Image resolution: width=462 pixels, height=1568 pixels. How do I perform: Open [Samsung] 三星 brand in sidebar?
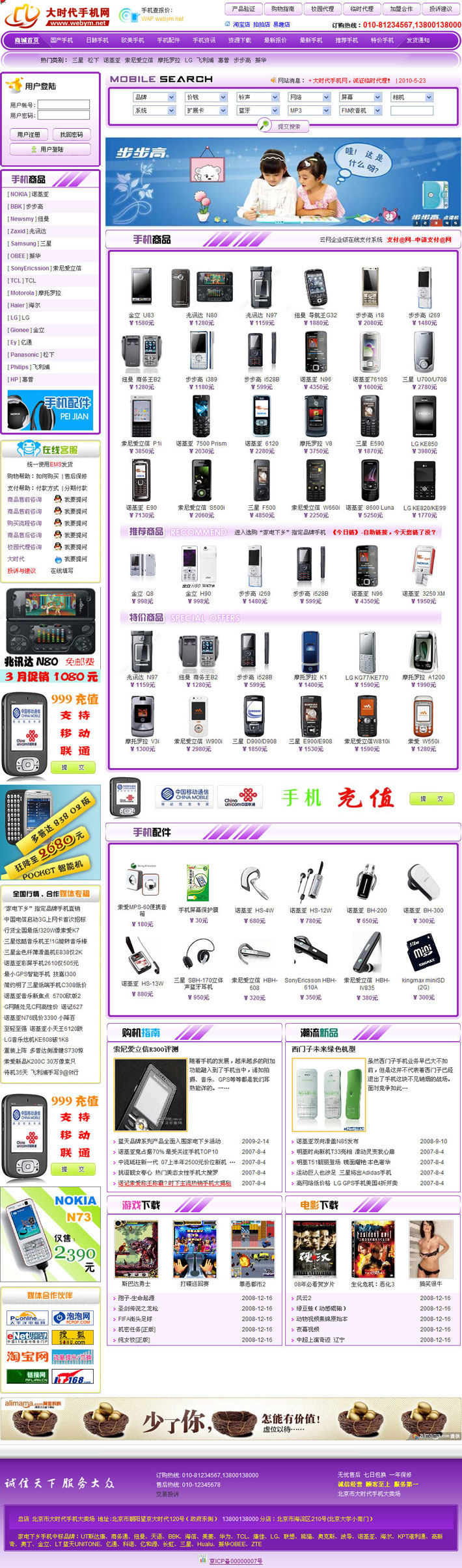(30, 244)
